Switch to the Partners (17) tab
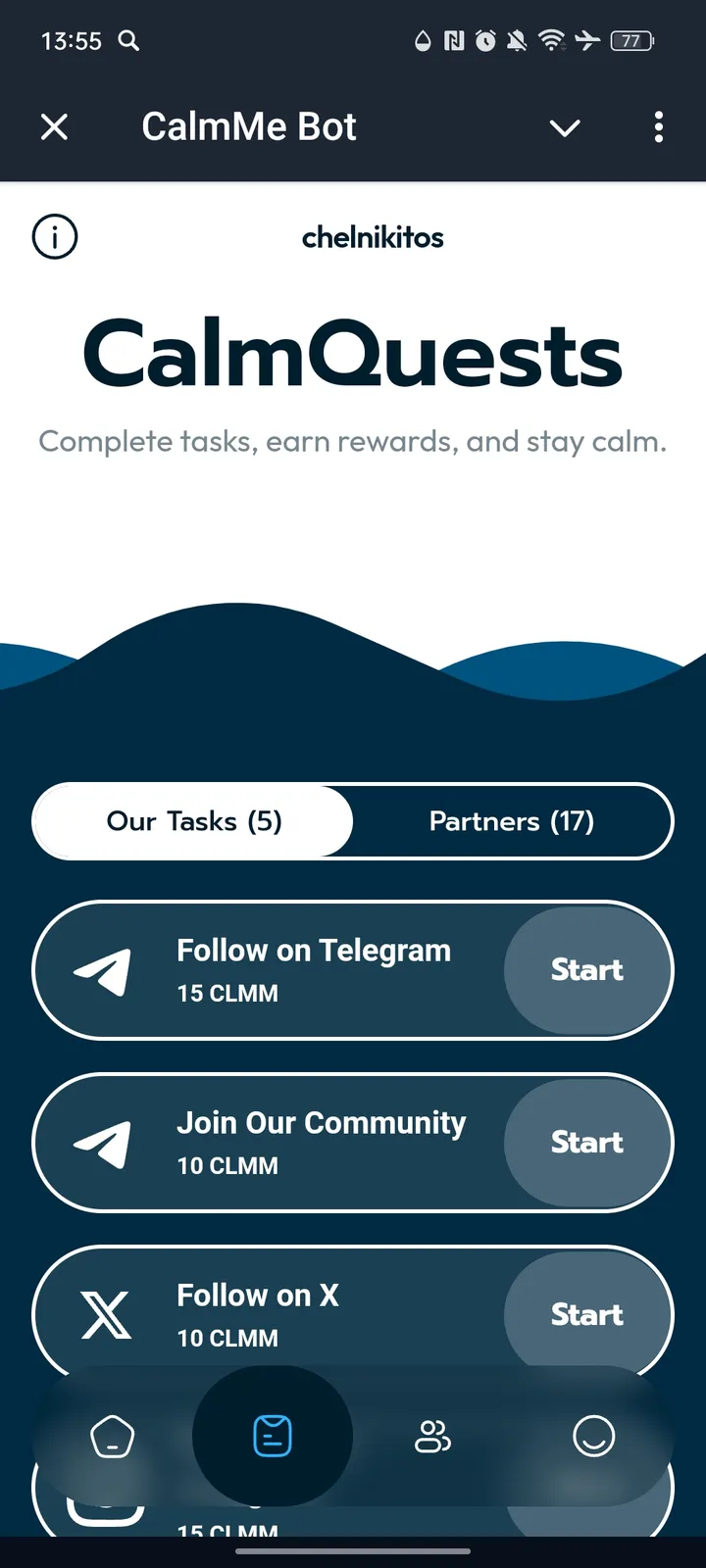Viewport: 706px width, 1568px height. [511, 821]
